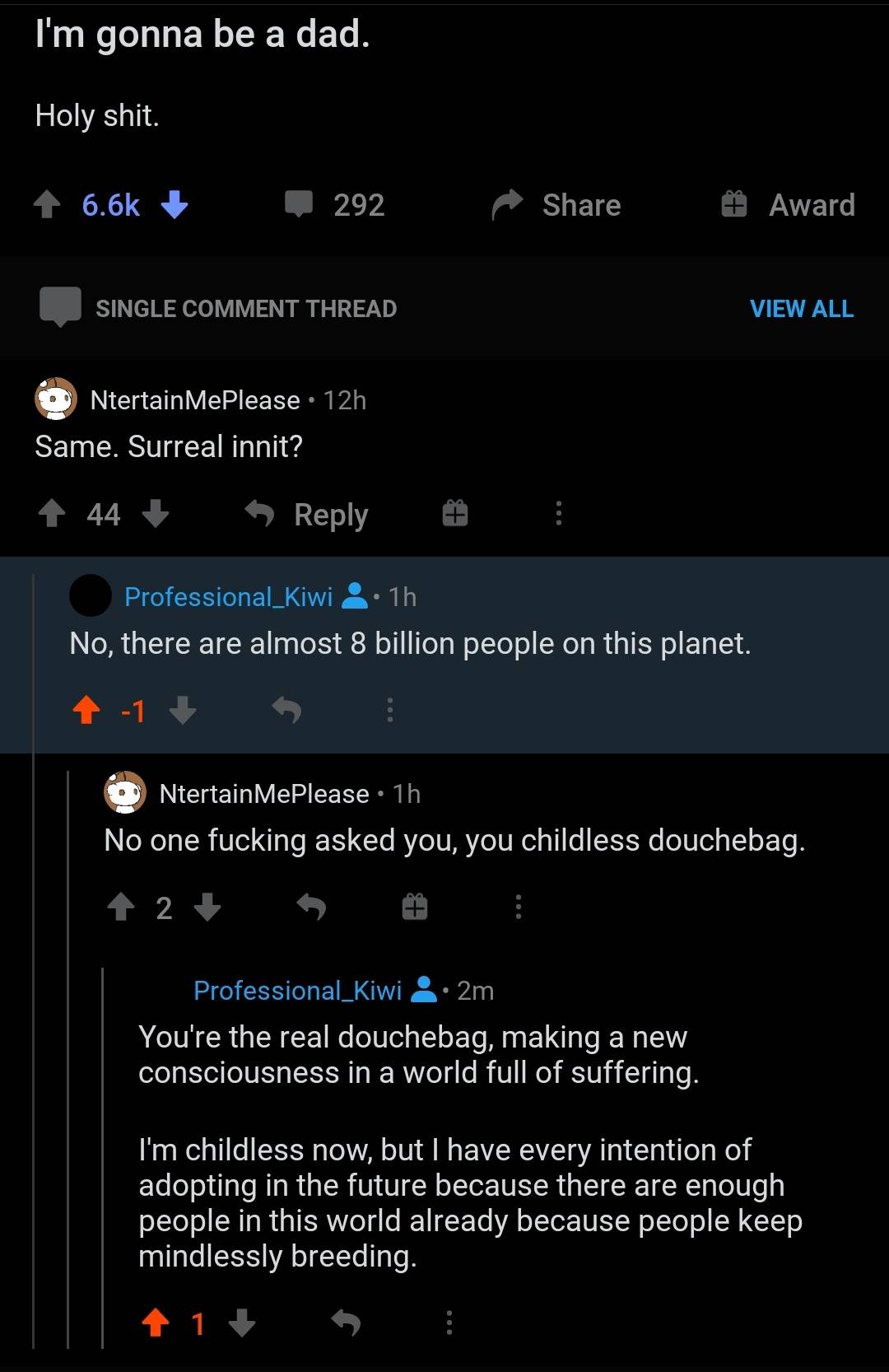Open Professional_Kiwi's user profile avatar
Image resolution: width=889 pixels, height=1372 pixels.
[89, 597]
